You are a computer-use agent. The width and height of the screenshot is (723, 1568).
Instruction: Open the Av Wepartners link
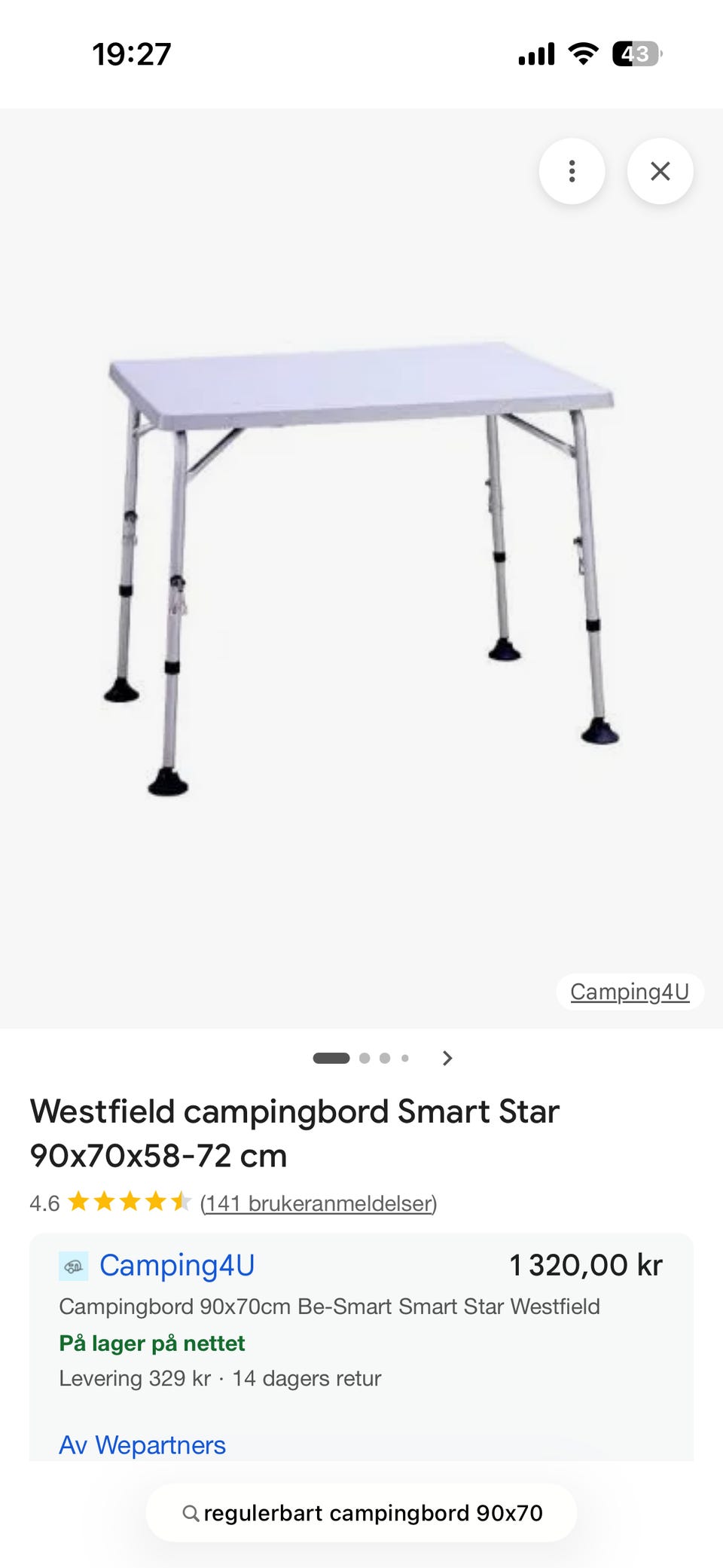[x=142, y=1445]
